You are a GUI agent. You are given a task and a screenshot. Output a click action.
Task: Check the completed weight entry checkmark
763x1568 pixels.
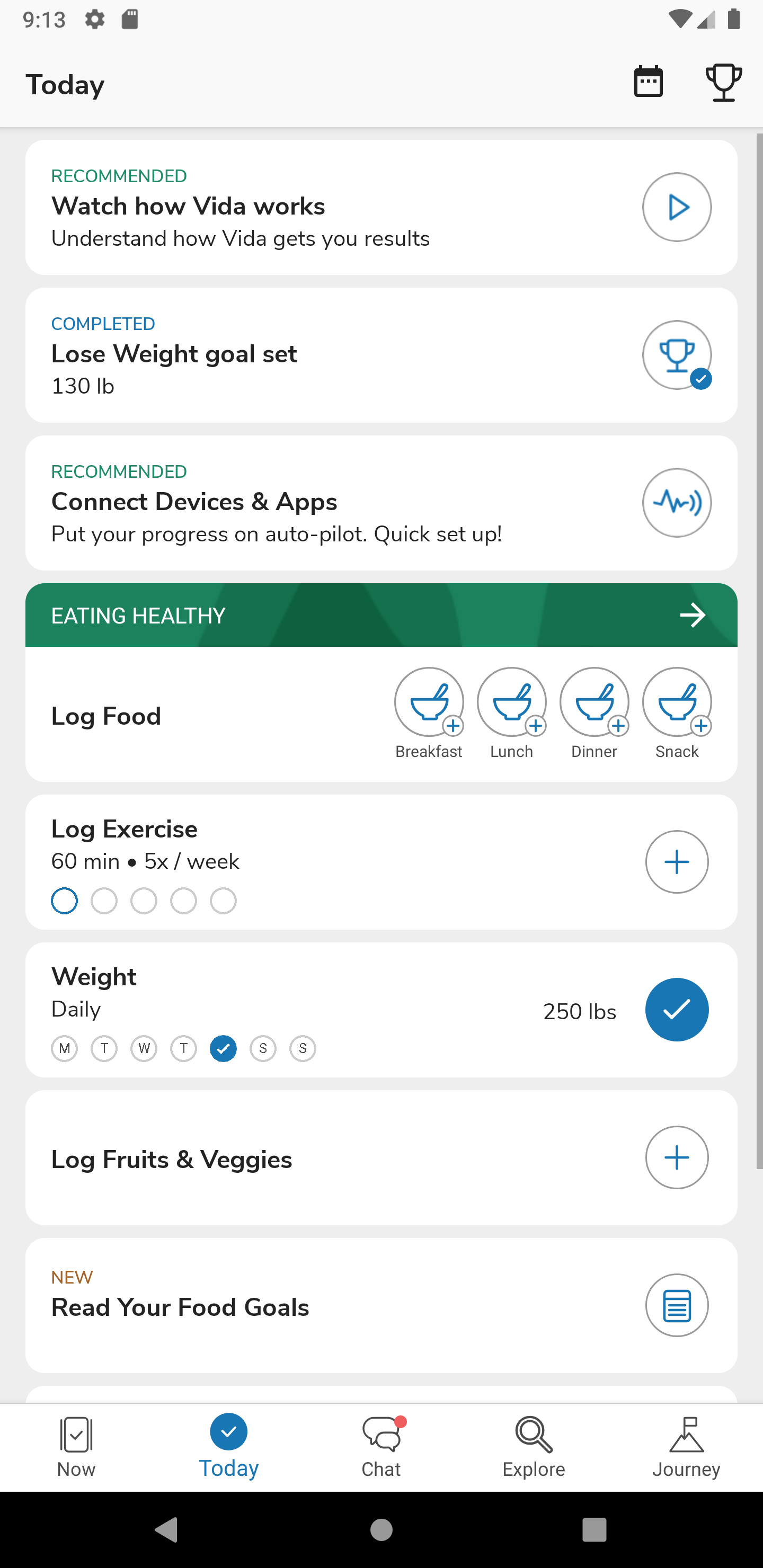coord(677,1009)
